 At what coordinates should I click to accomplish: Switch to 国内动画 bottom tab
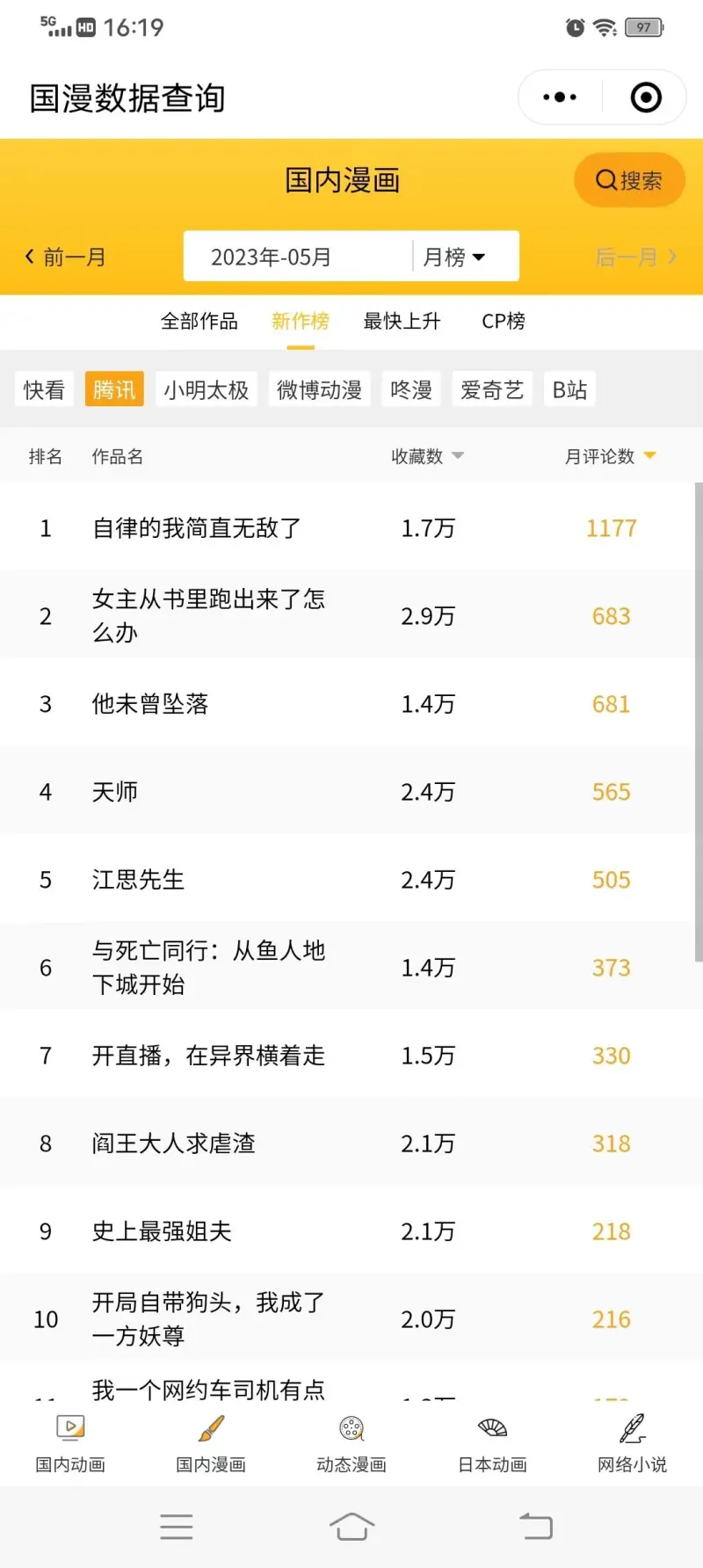70,1443
